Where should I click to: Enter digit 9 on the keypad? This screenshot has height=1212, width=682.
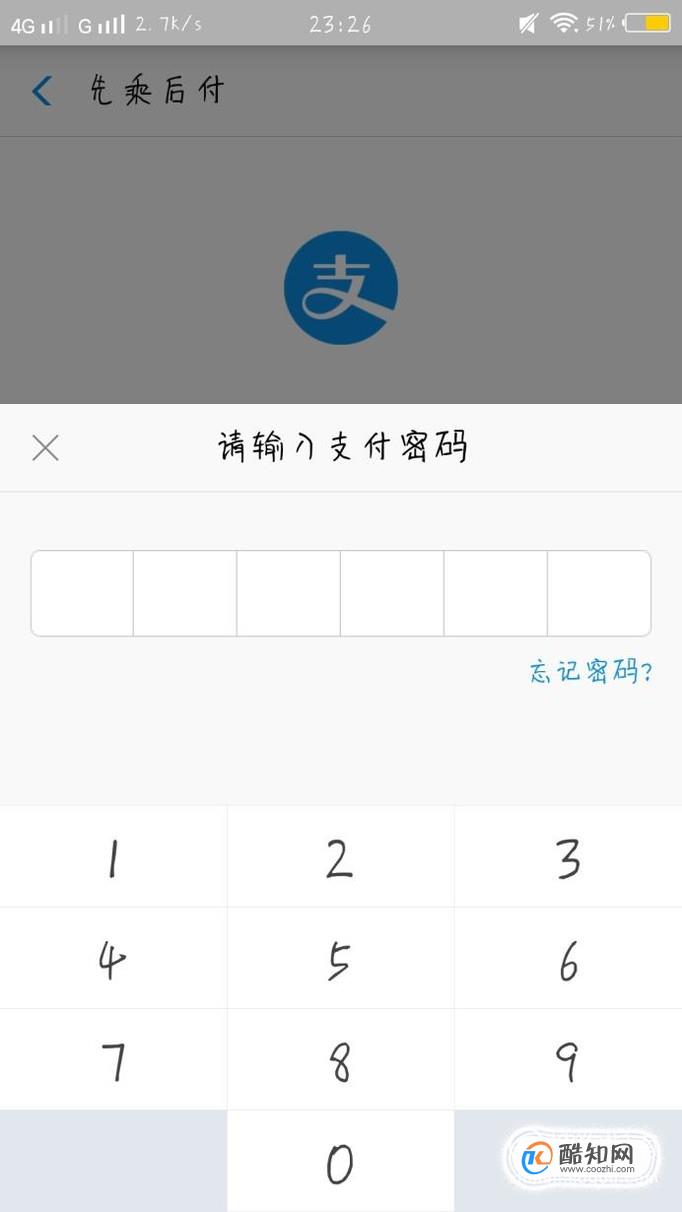point(568,1060)
